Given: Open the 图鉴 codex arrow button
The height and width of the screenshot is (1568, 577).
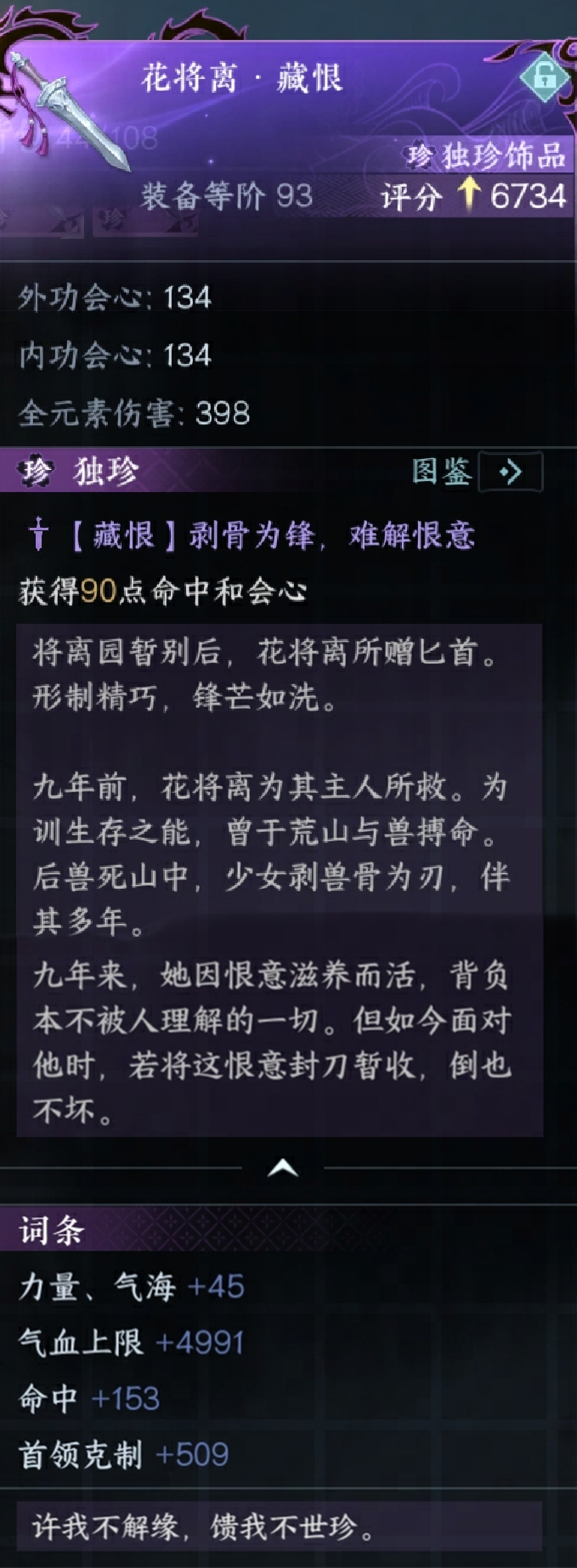Looking at the screenshot, I should tap(510, 472).
